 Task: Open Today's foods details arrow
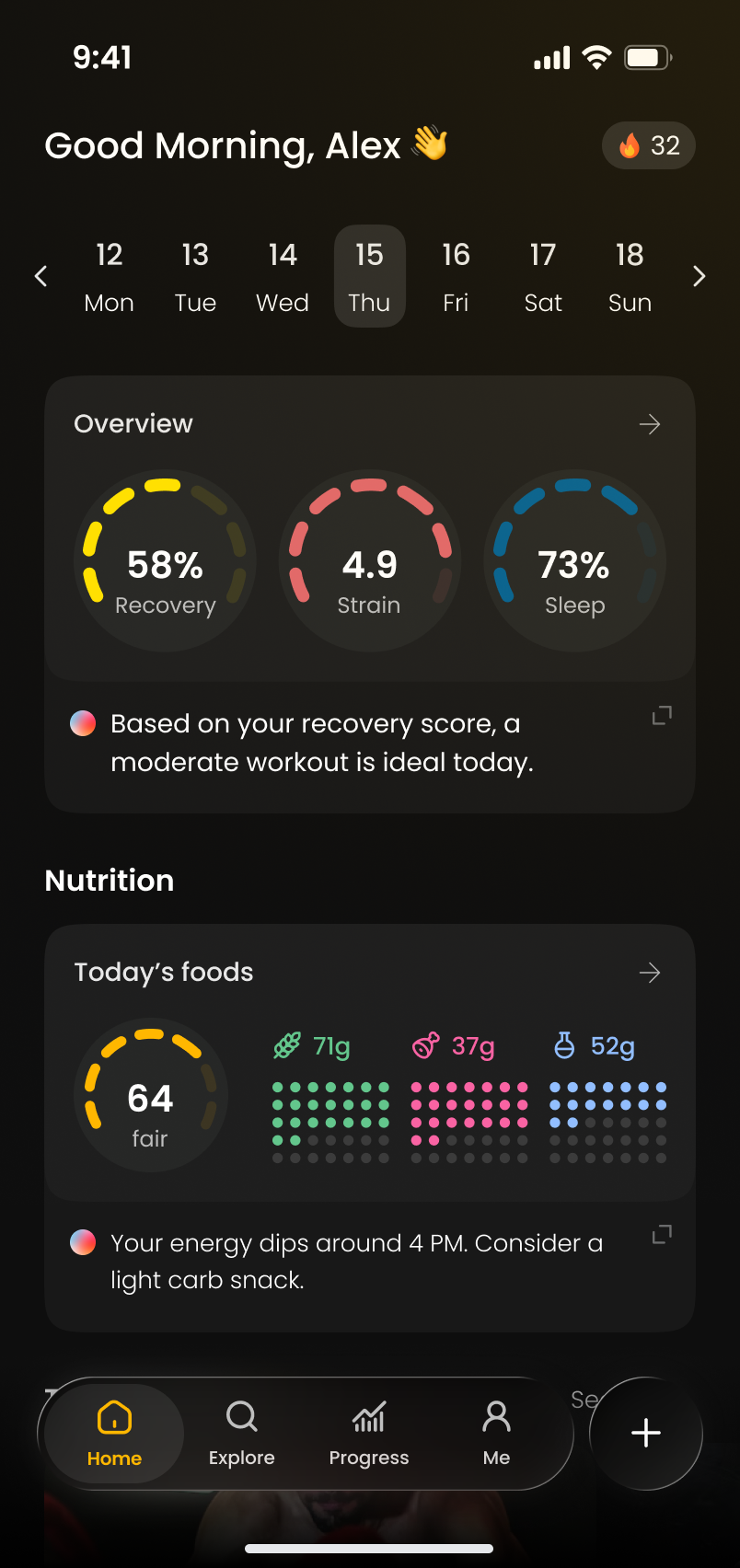coord(650,973)
